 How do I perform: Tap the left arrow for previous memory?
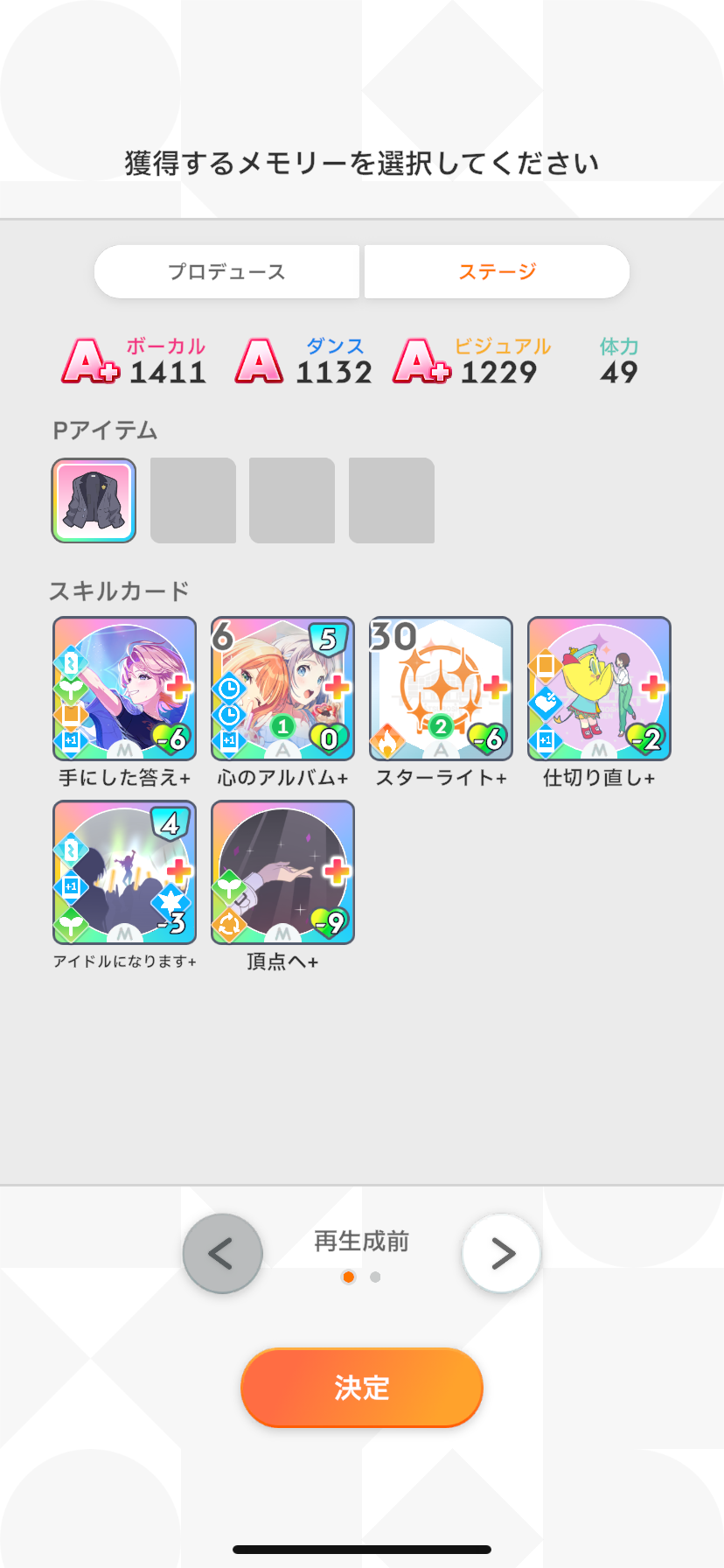222,1254
